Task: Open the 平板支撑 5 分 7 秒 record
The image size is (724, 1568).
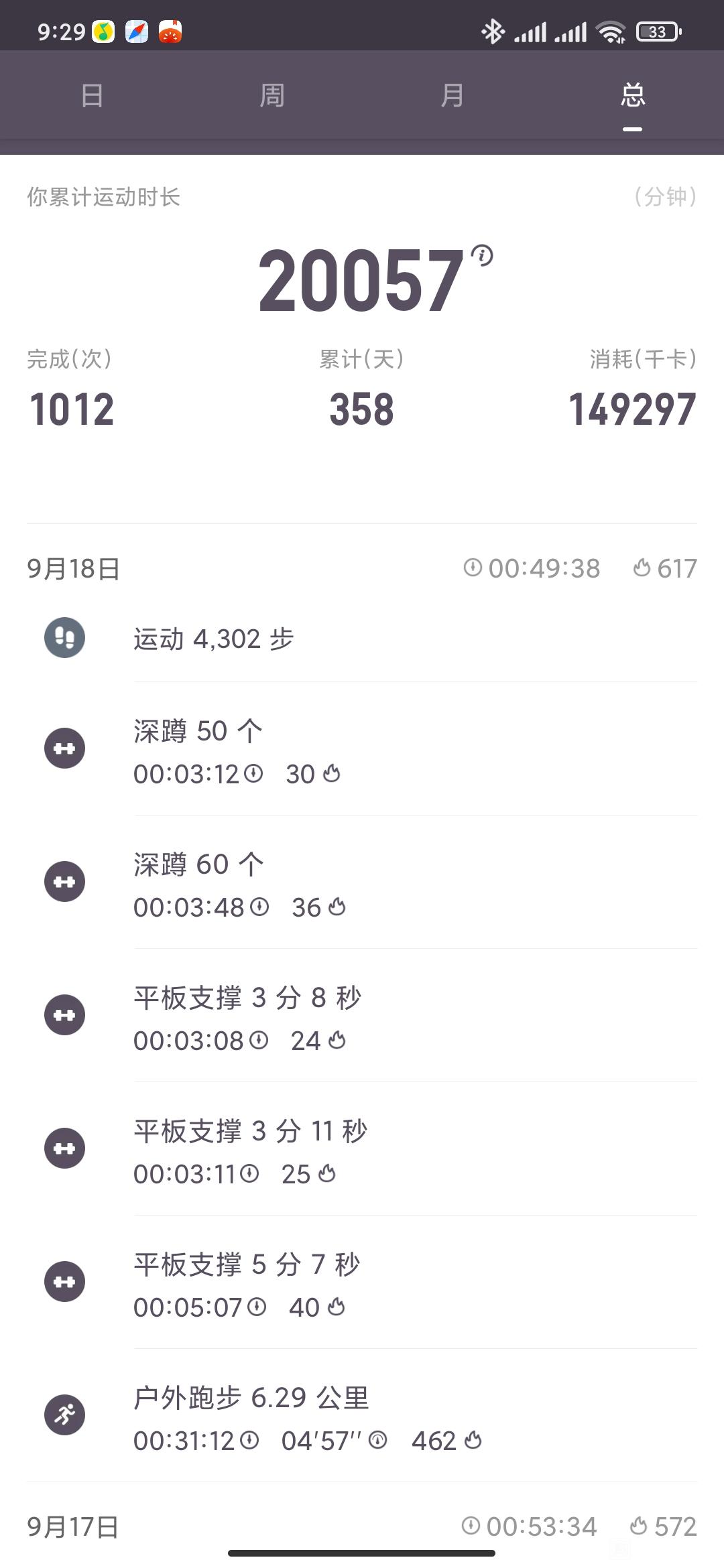Action: [362, 1283]
